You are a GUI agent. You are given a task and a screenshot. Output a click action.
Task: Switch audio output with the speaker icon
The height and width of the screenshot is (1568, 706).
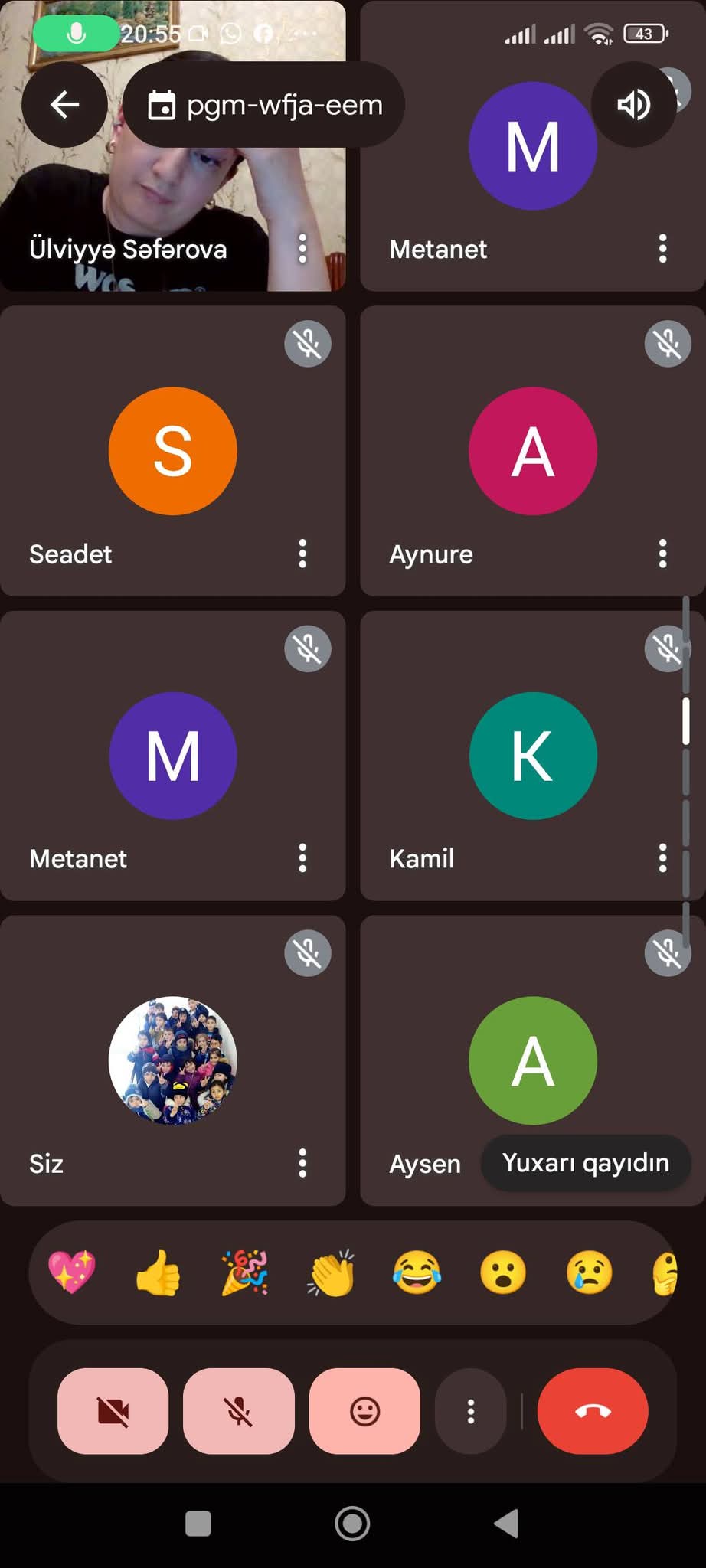pyautogui.click(x=634, y=104)
